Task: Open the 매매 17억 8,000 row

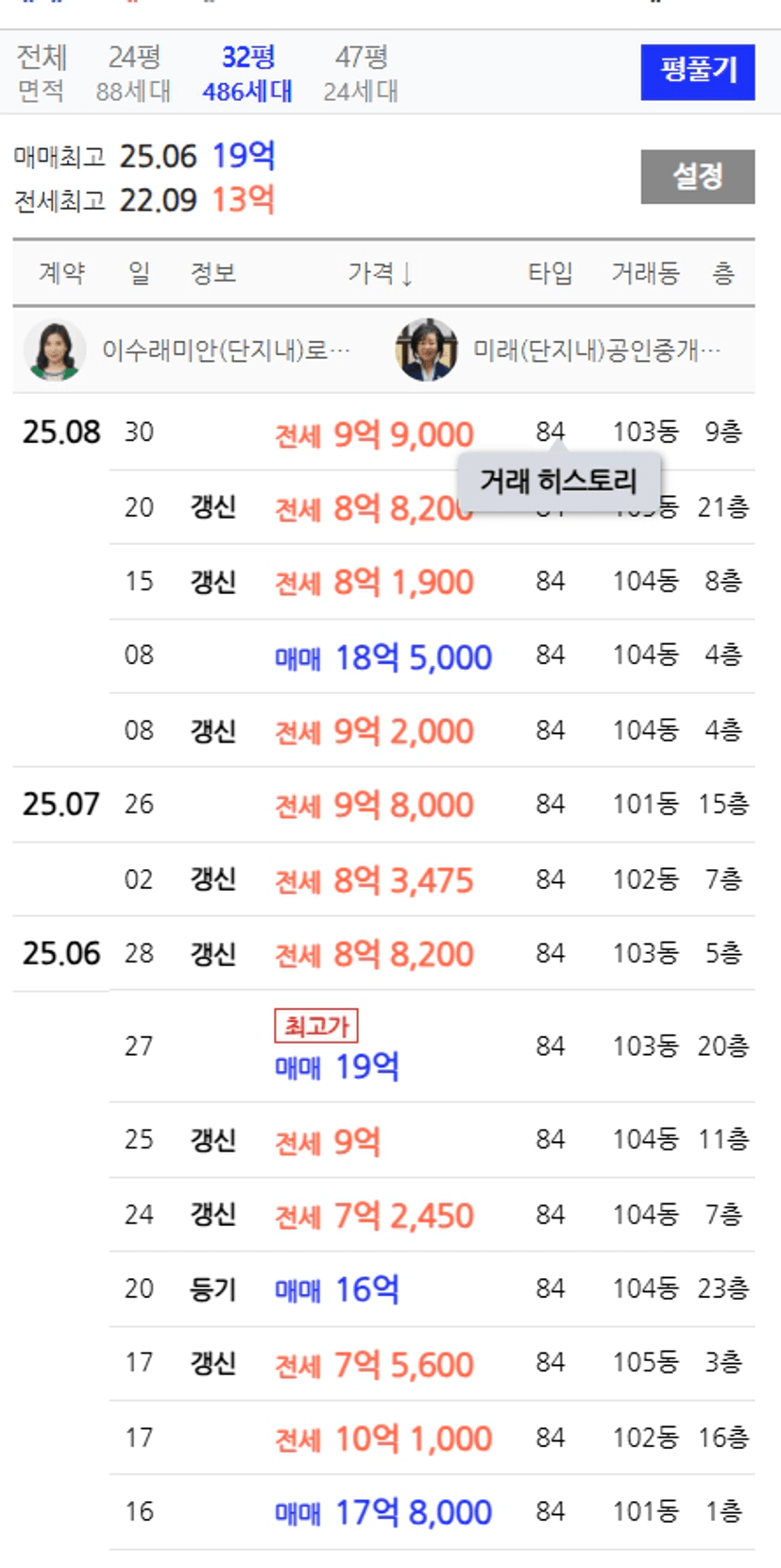Action: (432, 1512)
